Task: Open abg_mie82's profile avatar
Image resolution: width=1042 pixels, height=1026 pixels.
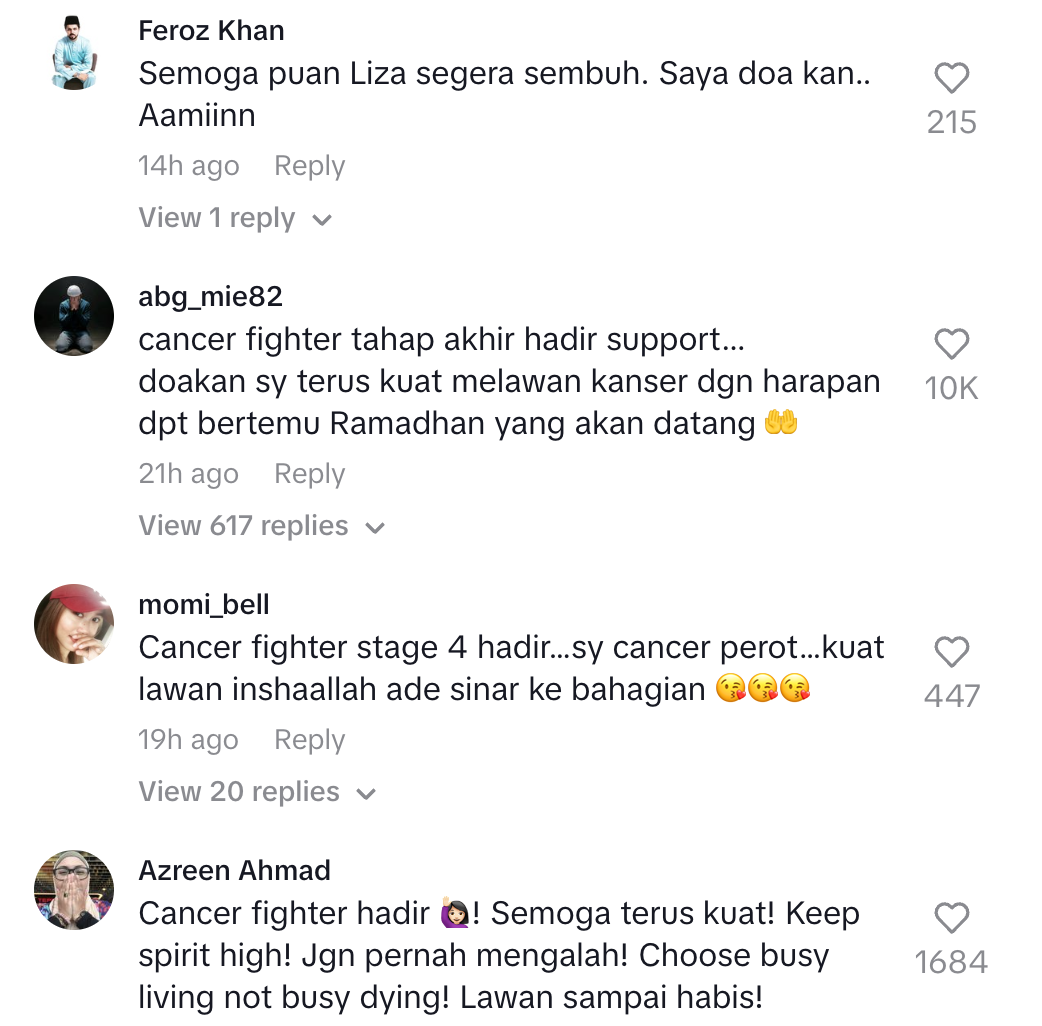Action: coord(74,316)
